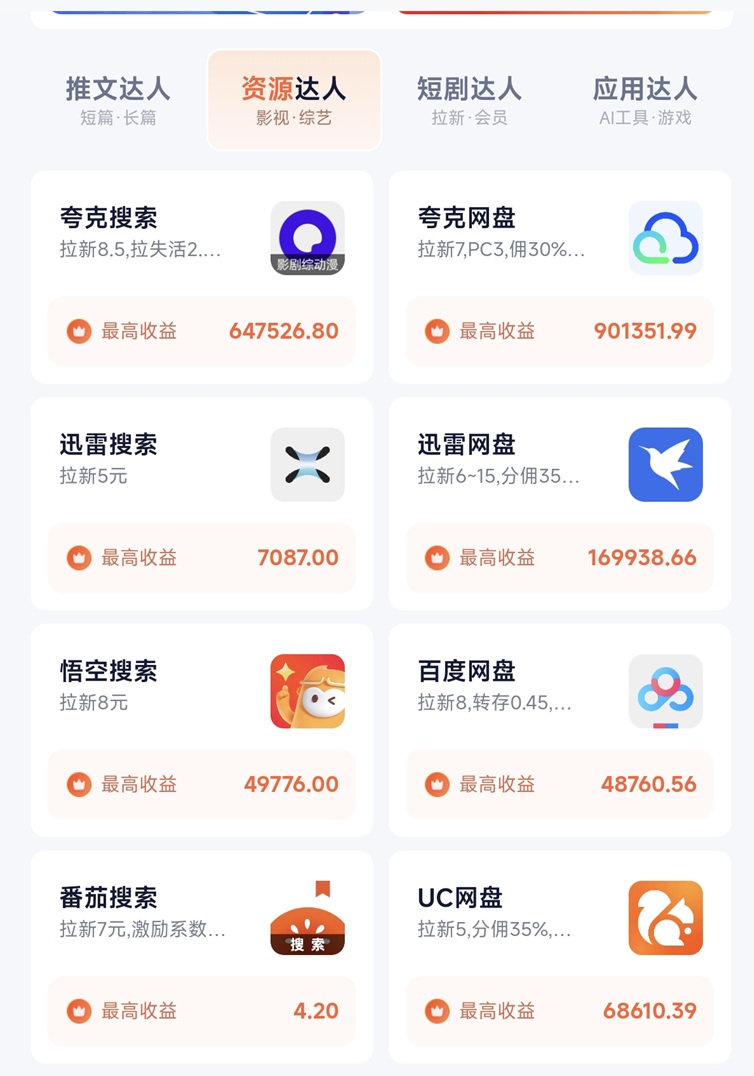Screen dimensions: 754x1076
Task: Select the 百度网盘 card
Action: point(560,730)
